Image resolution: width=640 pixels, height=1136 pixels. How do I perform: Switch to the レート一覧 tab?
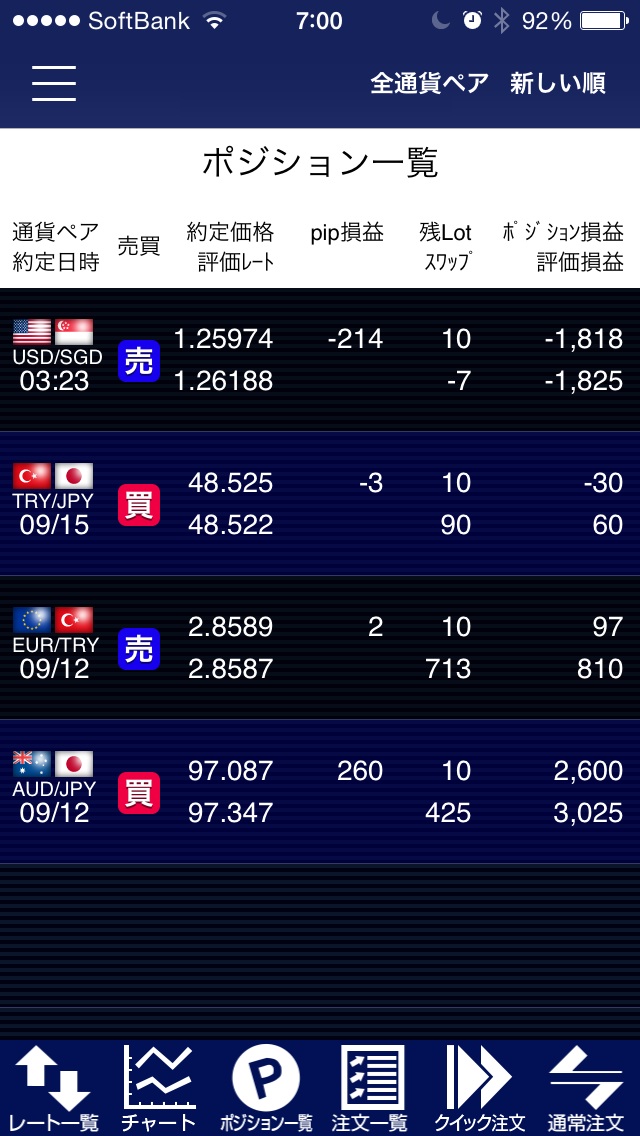(53, 1088)
